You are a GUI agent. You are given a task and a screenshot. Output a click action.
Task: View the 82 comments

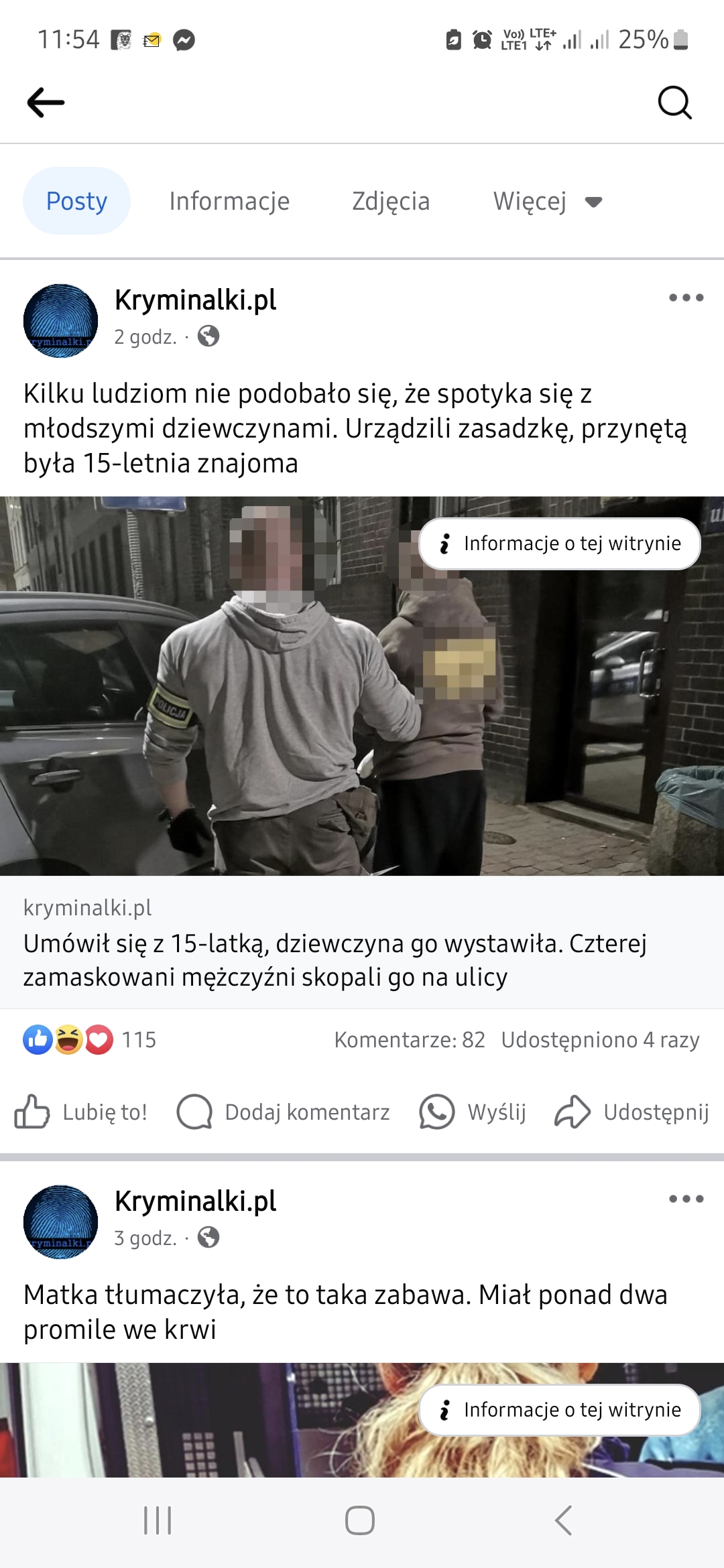[410, 1039]
